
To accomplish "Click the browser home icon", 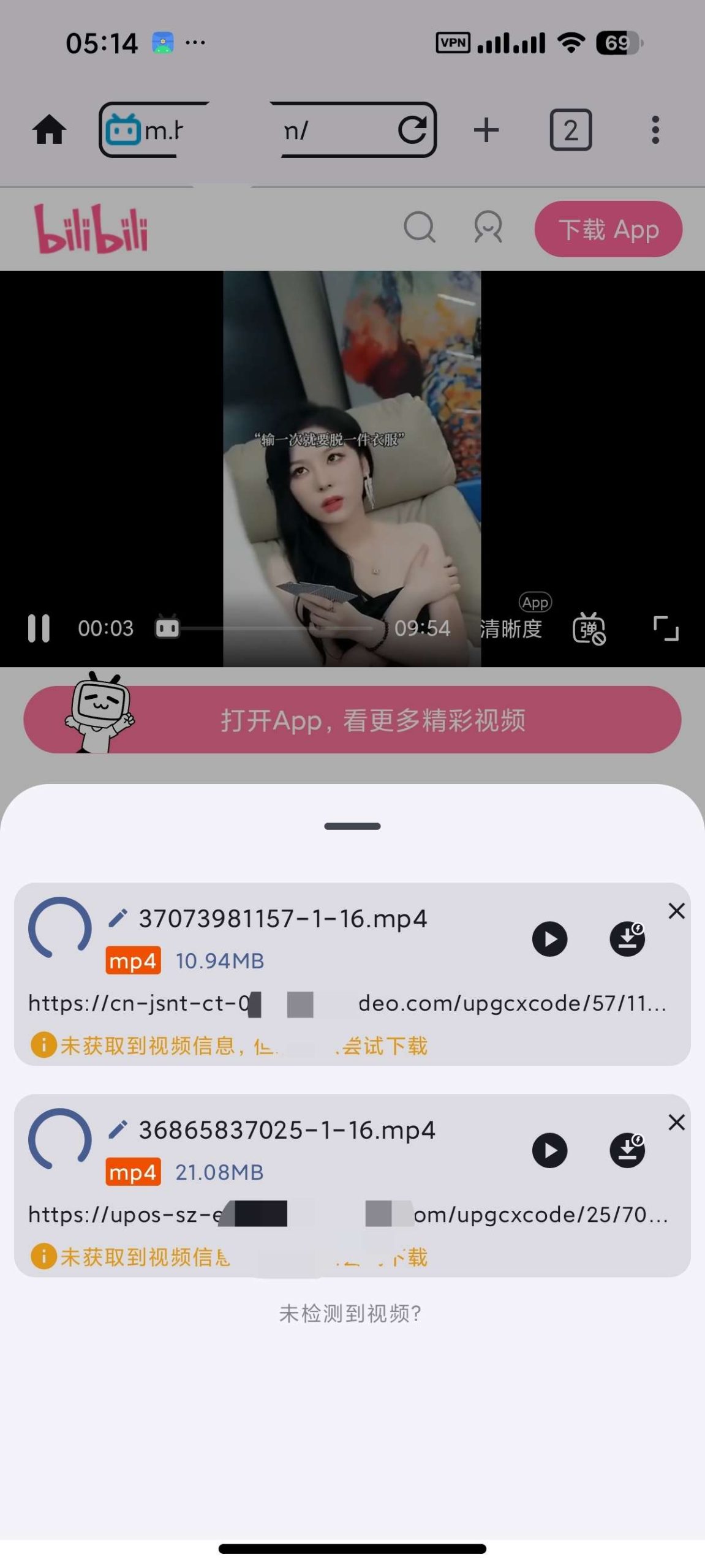I will [x=50, y=129].
